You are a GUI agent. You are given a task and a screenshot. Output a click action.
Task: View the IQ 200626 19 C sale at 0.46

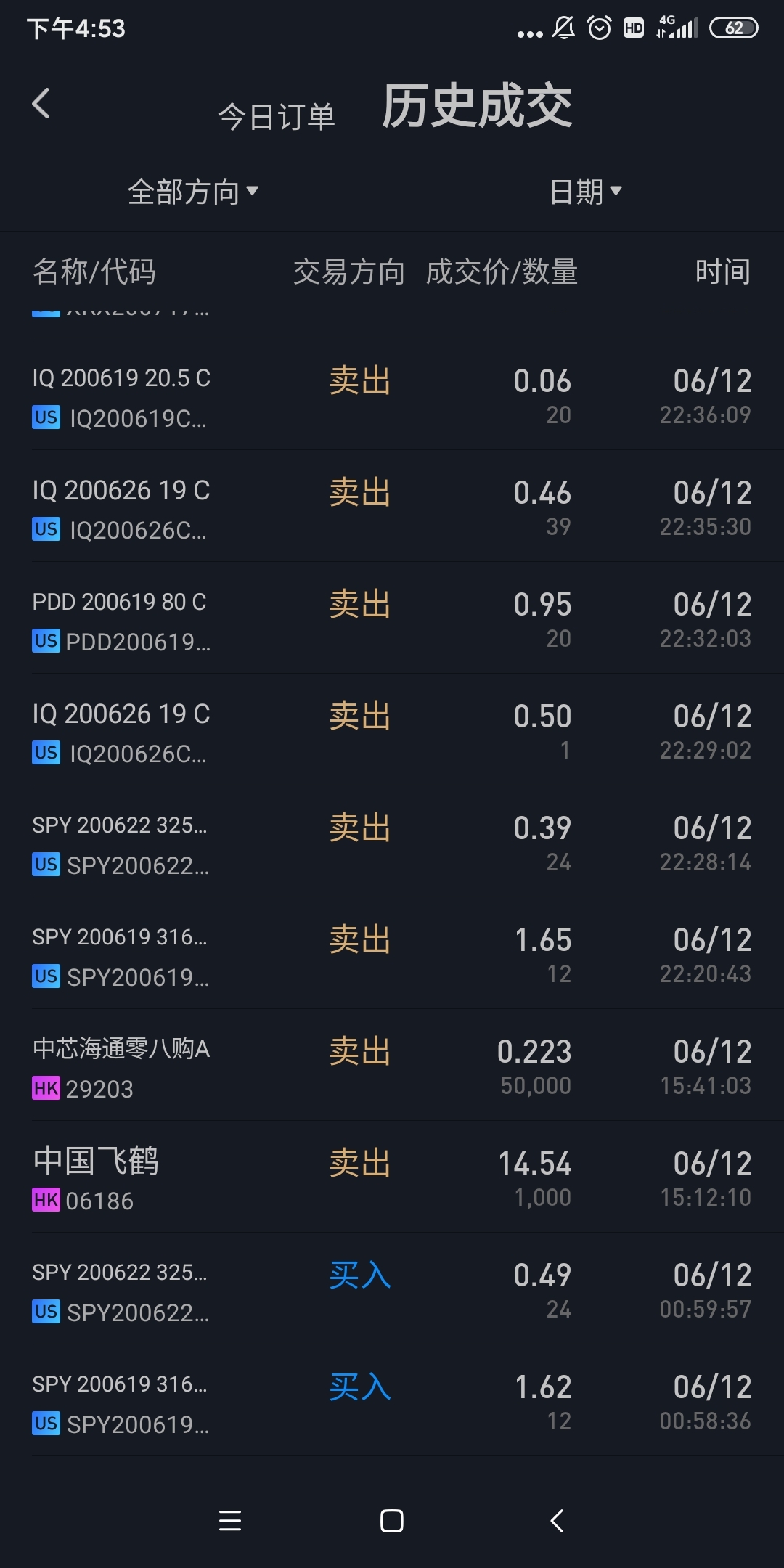point(392,508)
